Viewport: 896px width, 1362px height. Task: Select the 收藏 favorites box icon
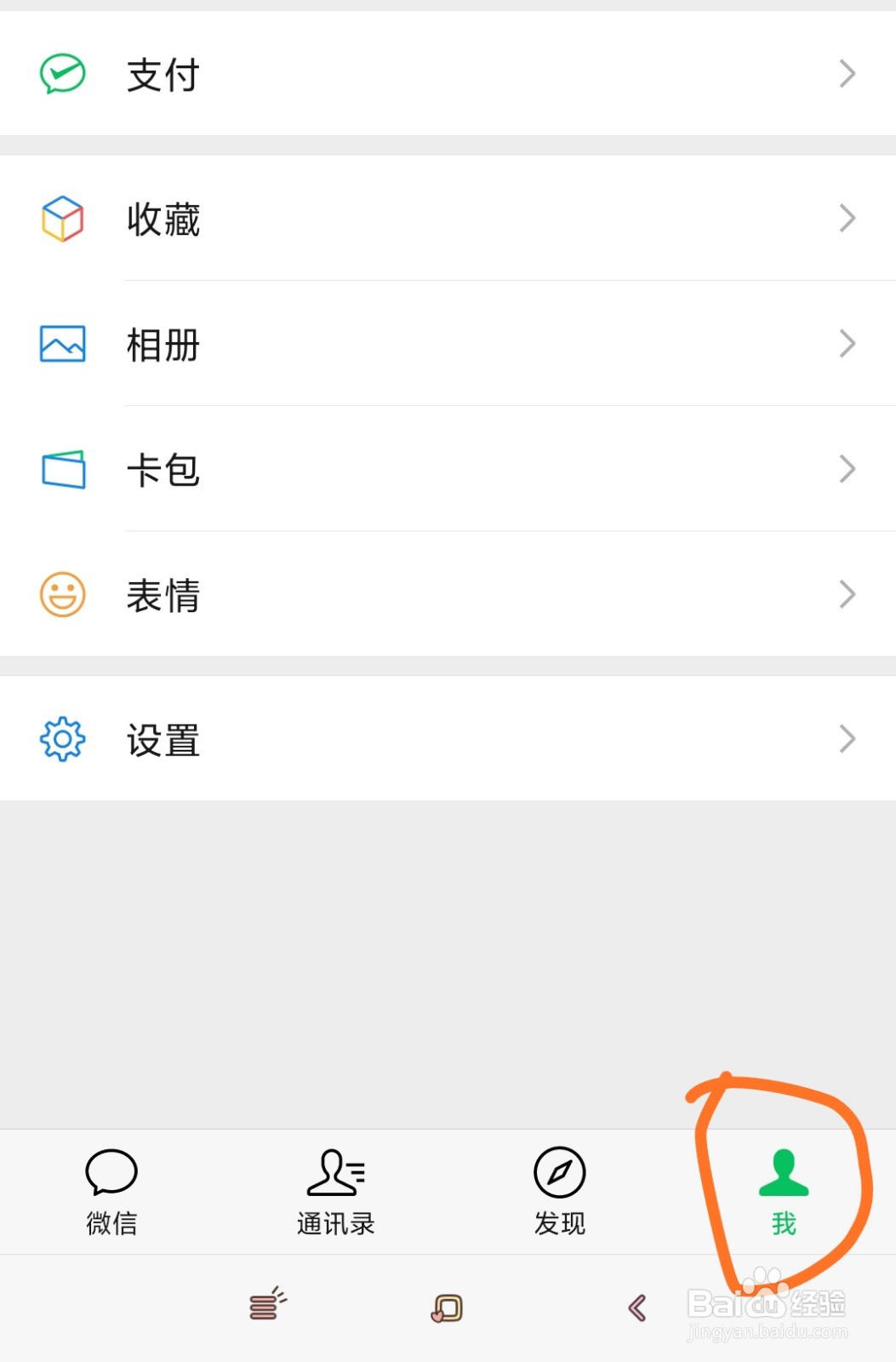click(x=60, y=220)
